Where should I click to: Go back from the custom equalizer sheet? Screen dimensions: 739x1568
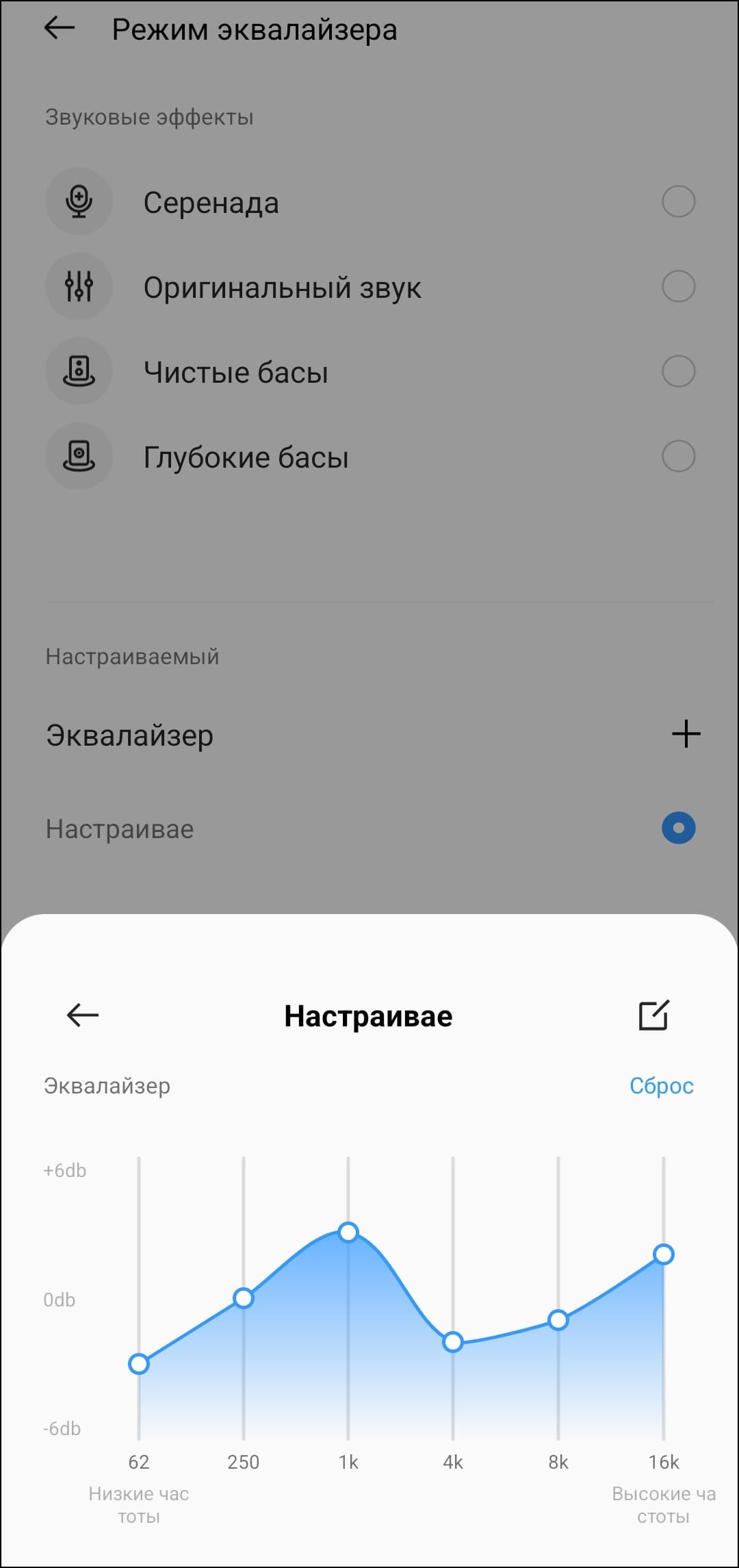83,1015
